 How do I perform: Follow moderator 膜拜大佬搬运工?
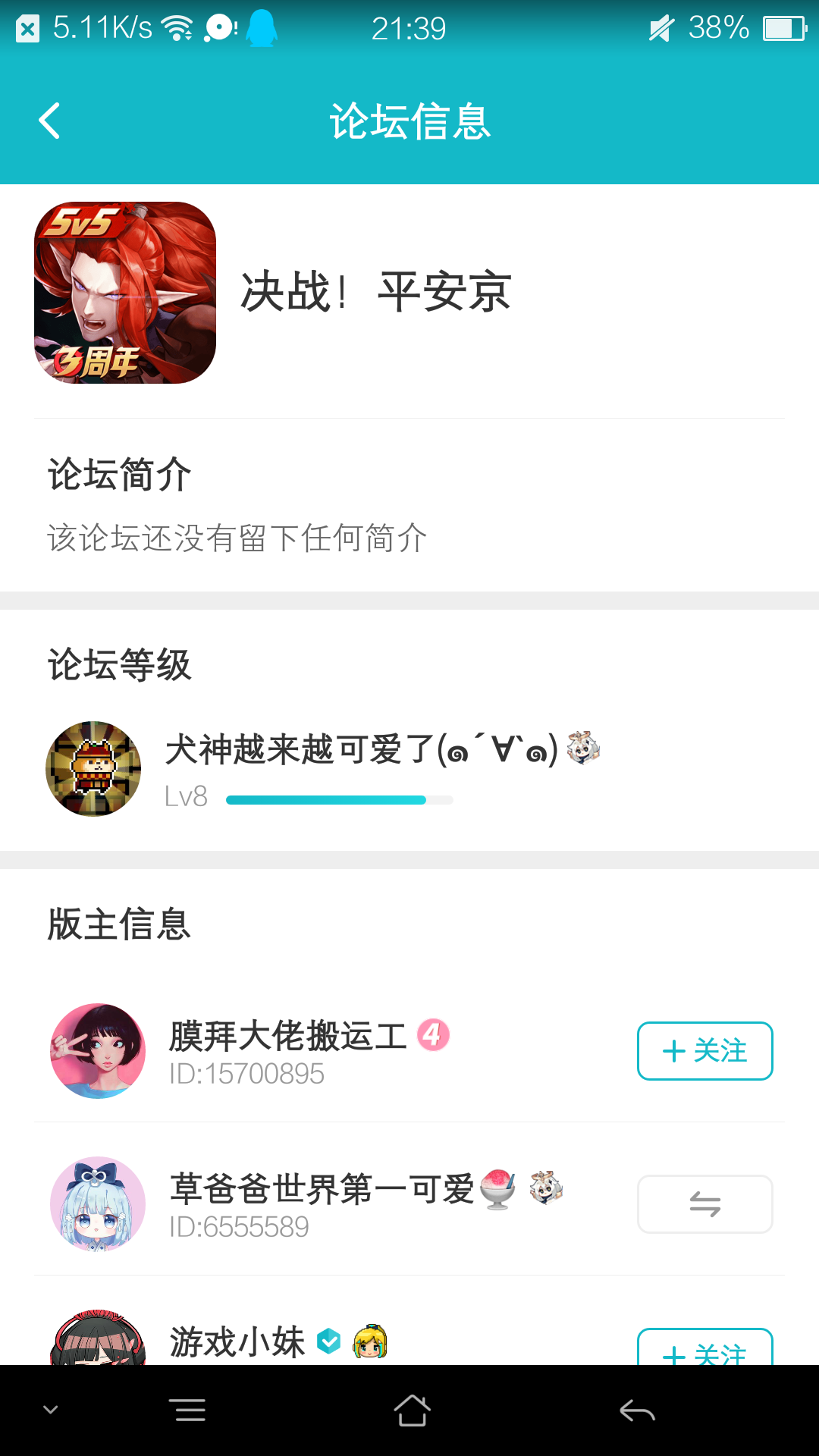704,1051
